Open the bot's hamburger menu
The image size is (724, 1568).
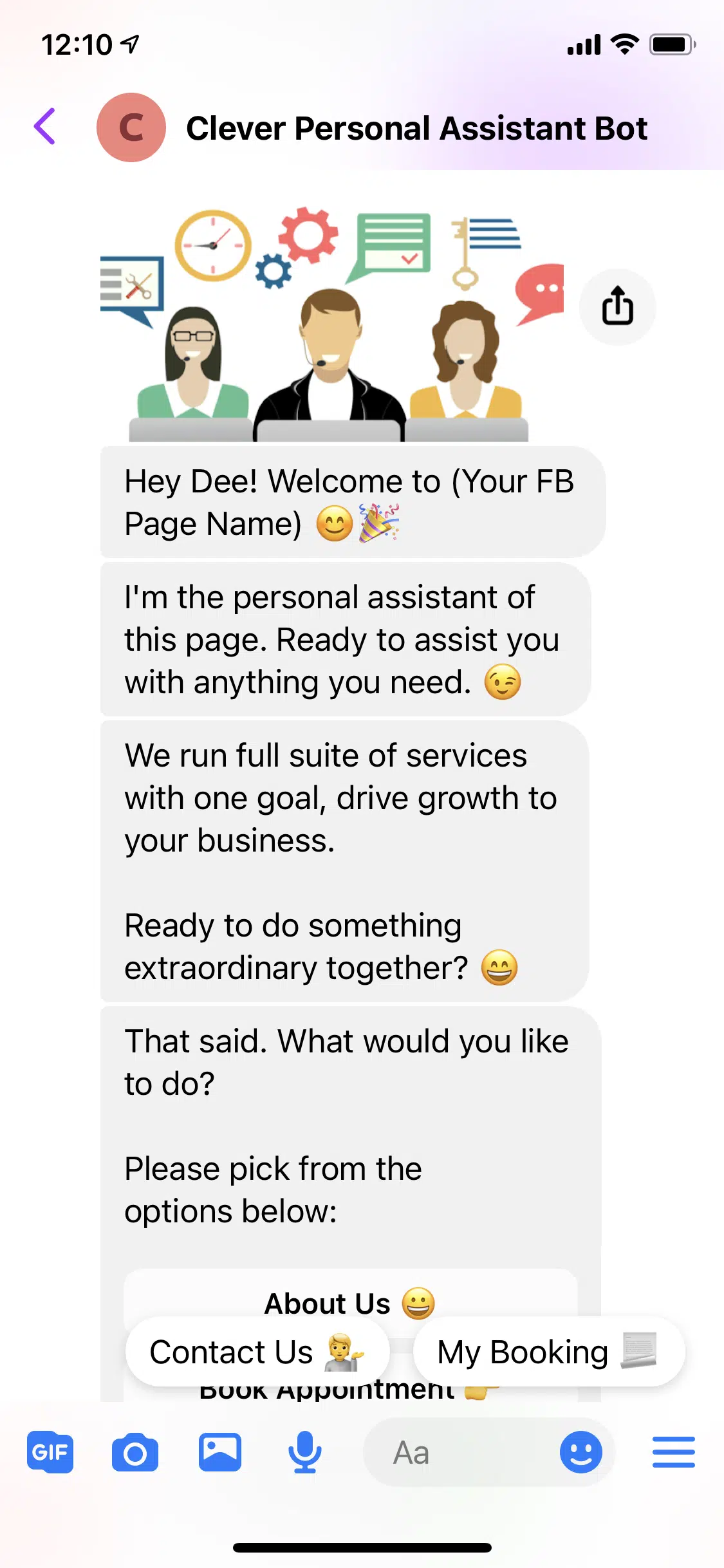673,1452
